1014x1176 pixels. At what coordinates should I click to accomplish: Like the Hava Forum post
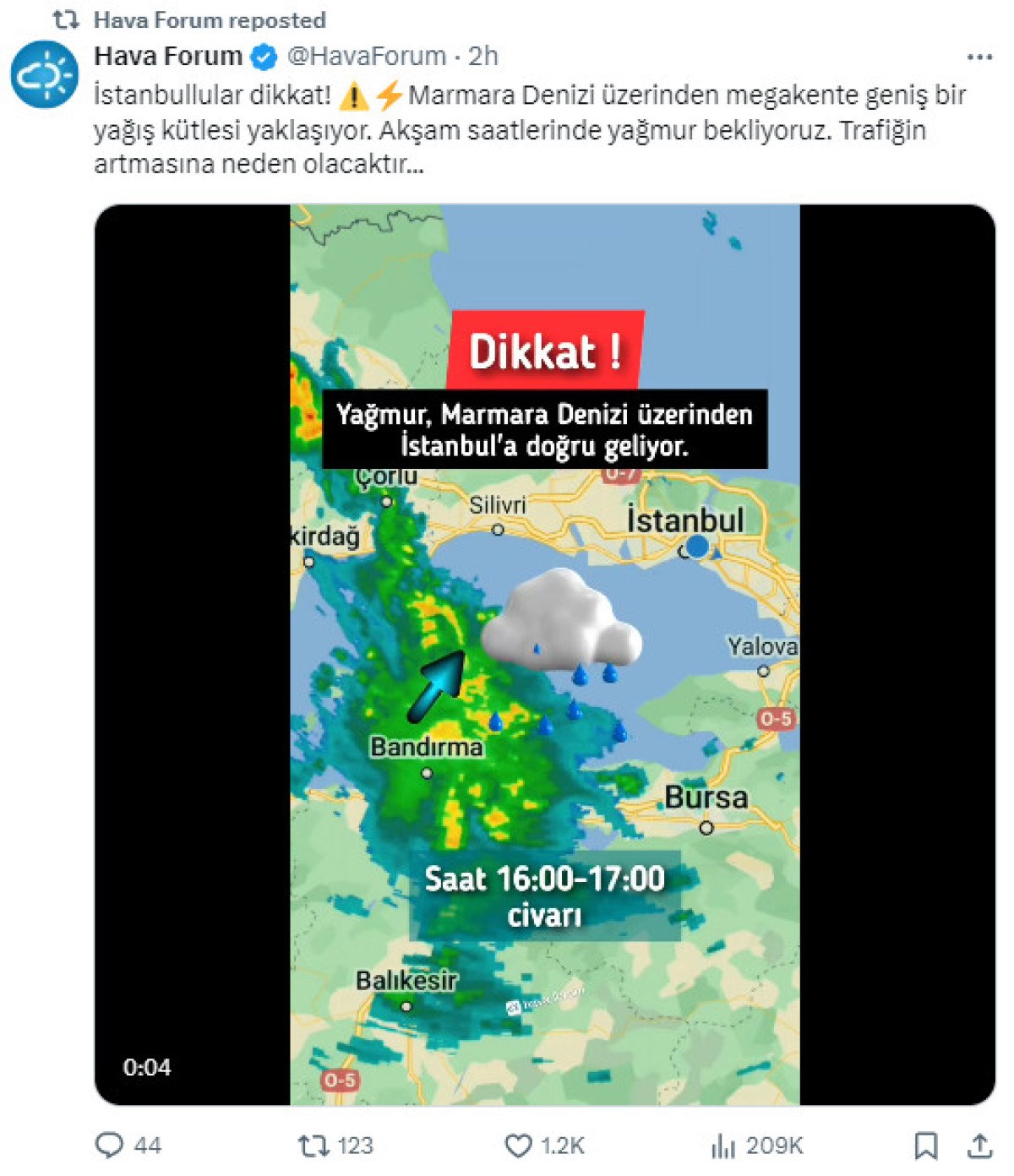click(518, 1145)
